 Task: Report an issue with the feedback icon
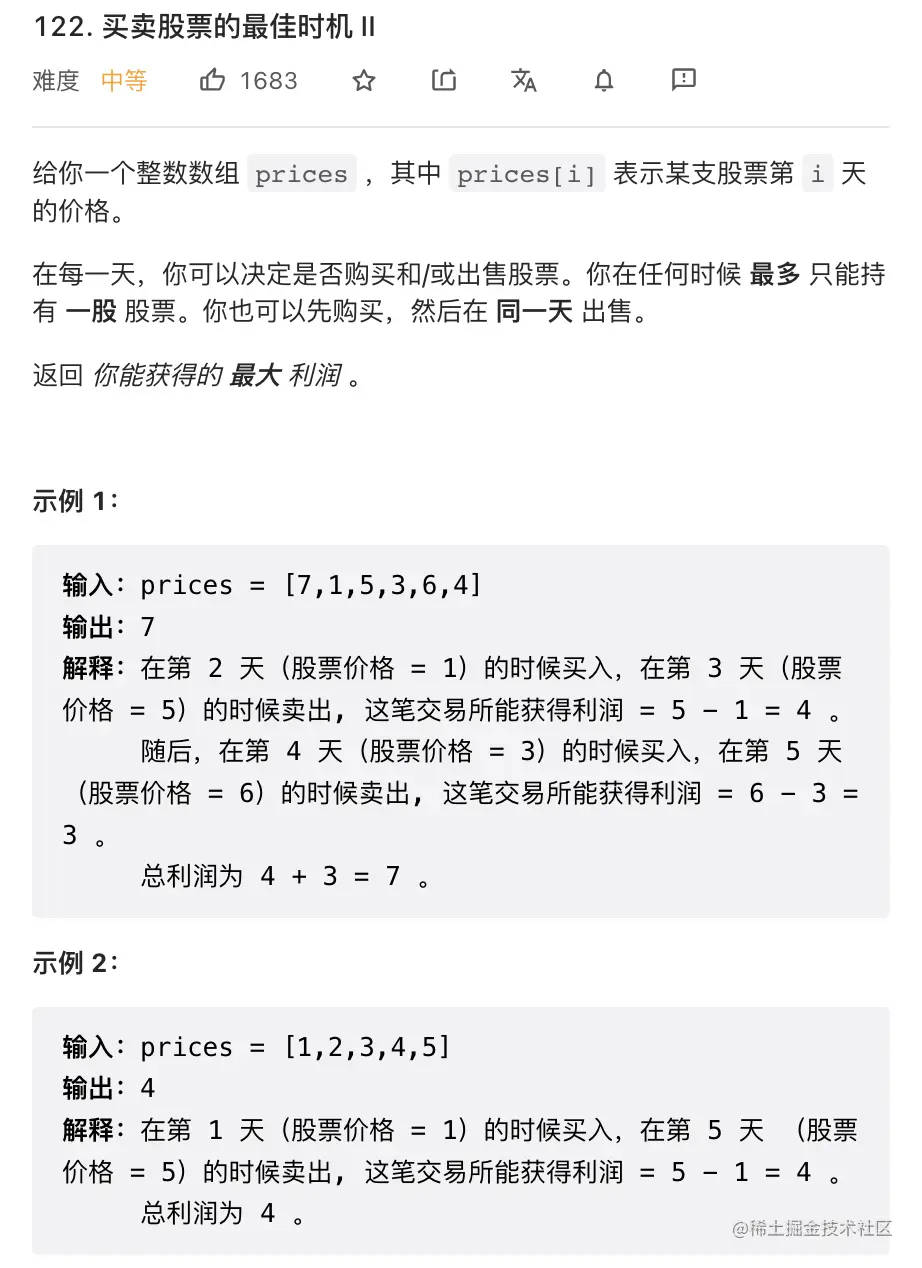684,80
